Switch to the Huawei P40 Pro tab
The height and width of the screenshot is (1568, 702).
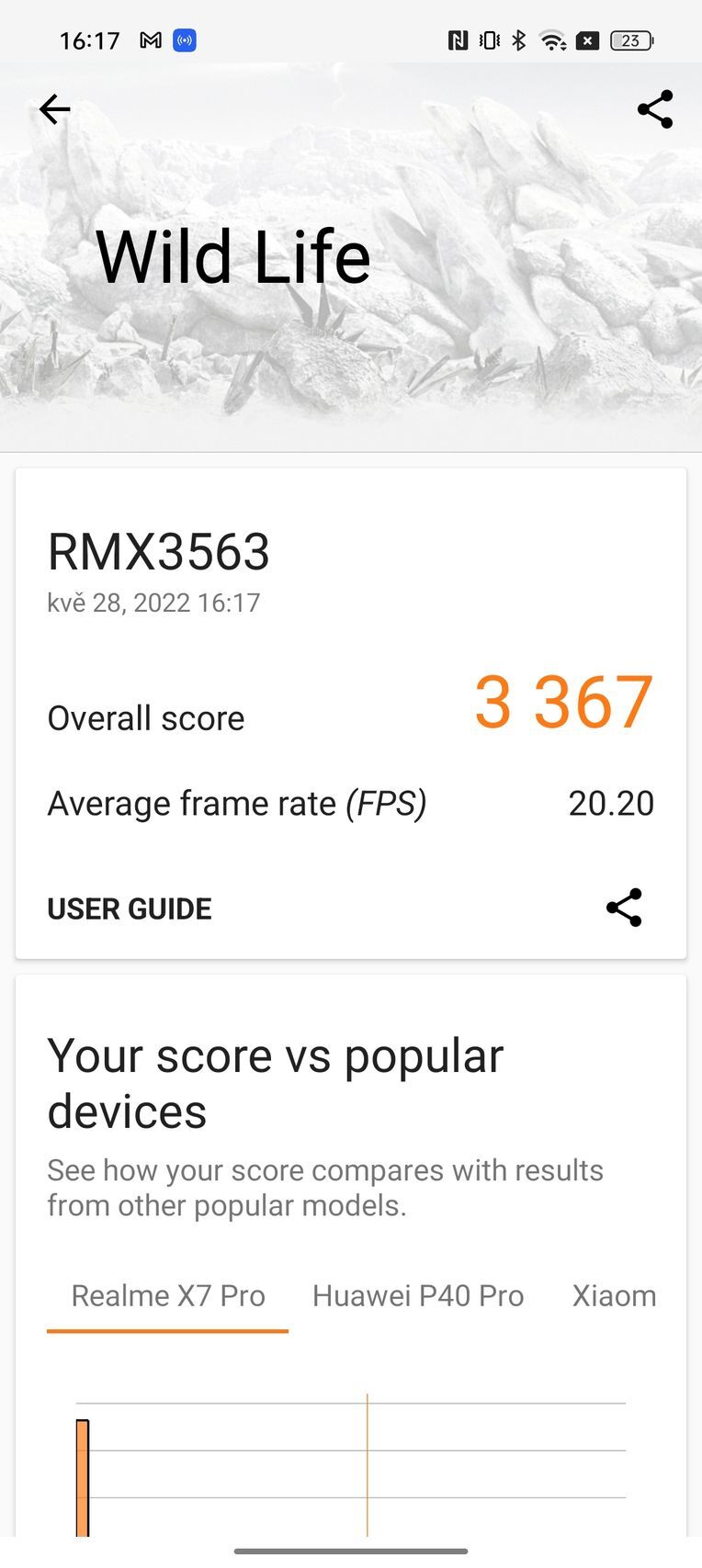[x=417, y=1295]
